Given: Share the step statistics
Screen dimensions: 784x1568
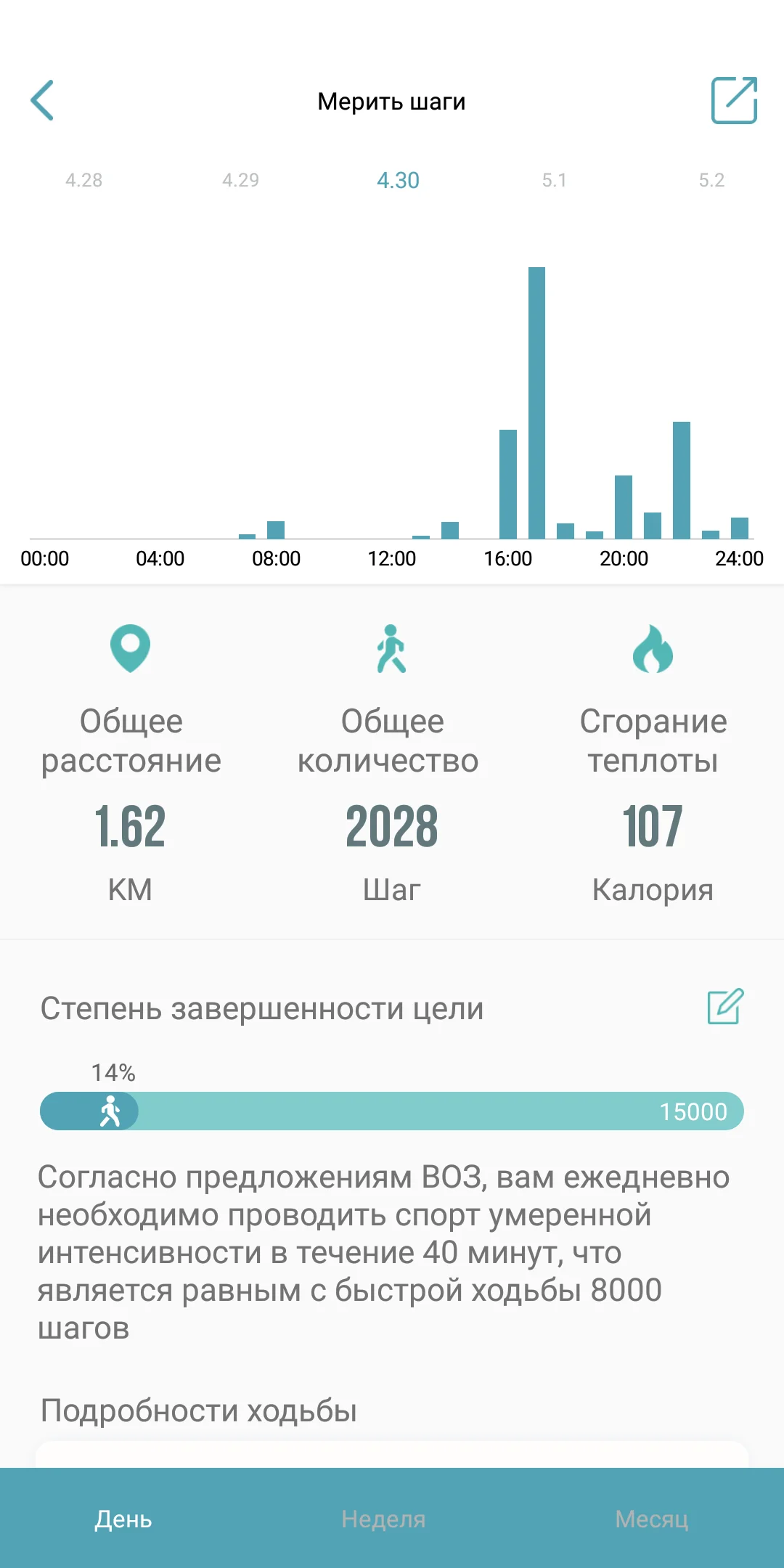Looking at the screenshot, I should 733,100.
